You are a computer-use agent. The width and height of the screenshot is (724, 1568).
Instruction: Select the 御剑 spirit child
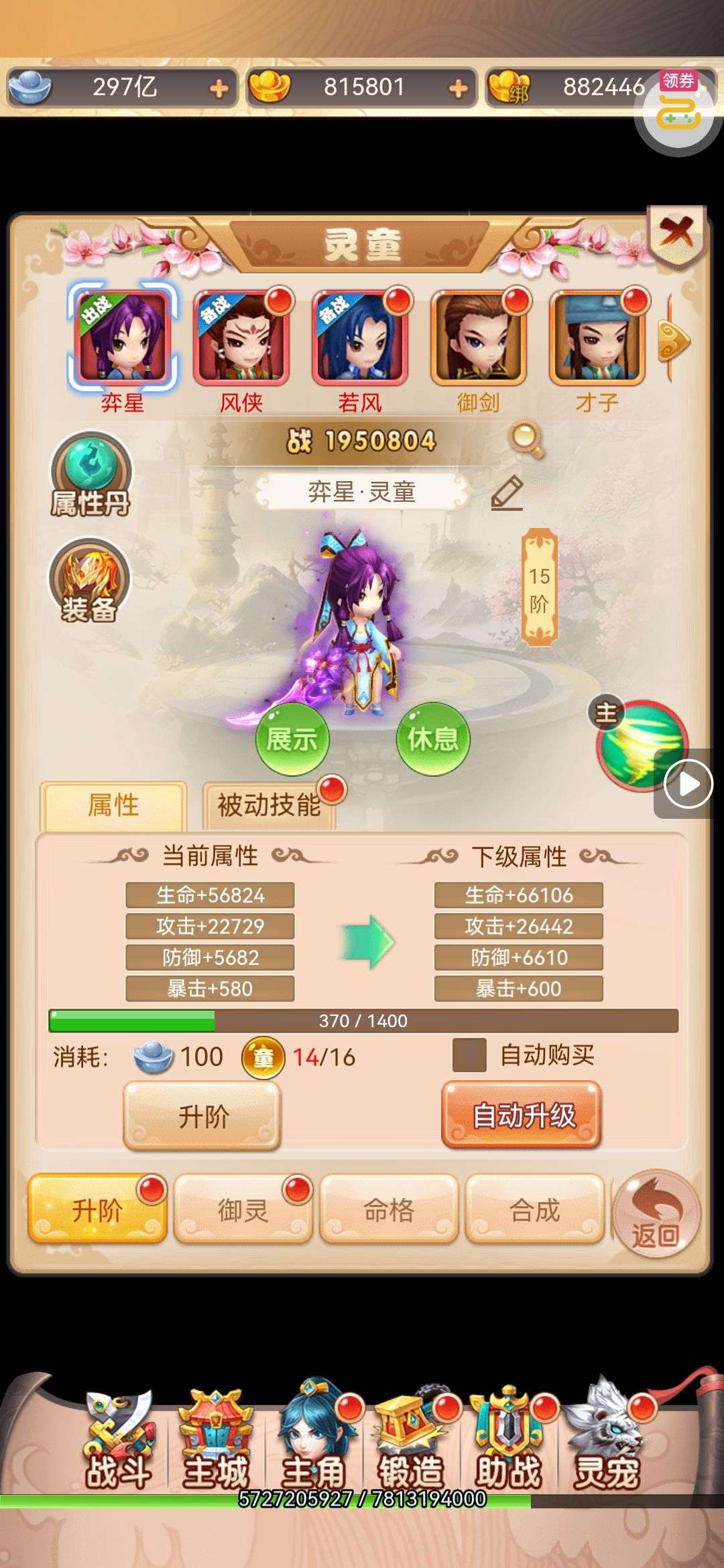[478, 338]
